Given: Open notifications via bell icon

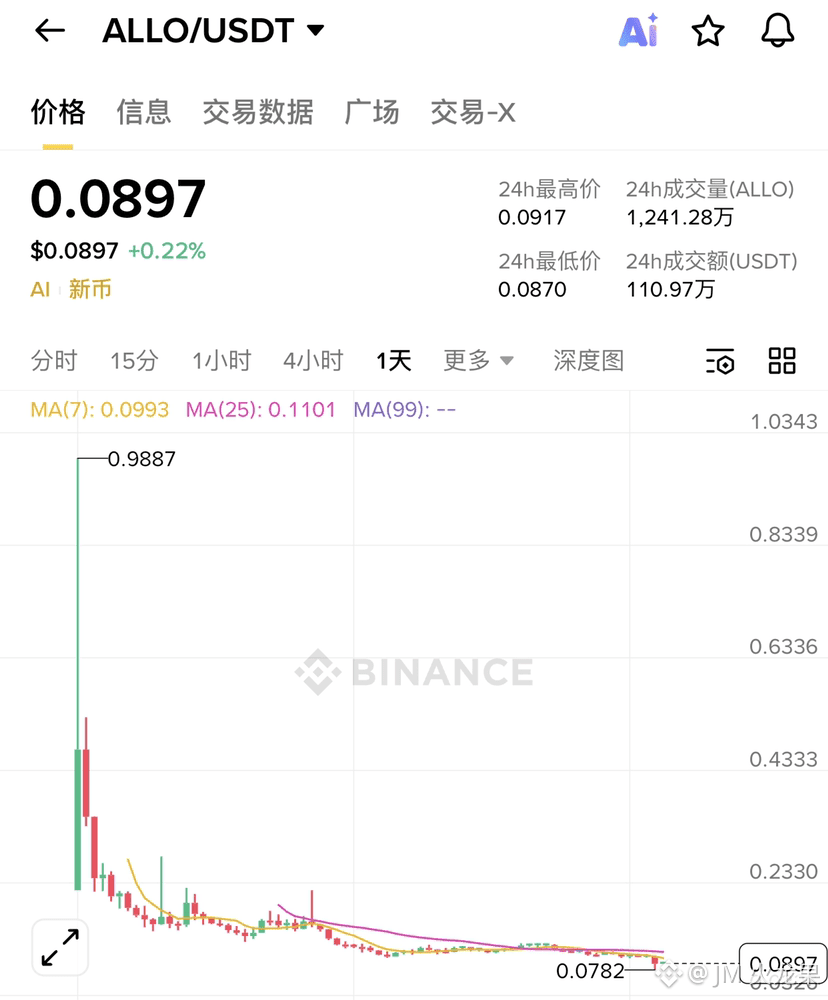Looking at the screenshot, I should pos(778,31).
